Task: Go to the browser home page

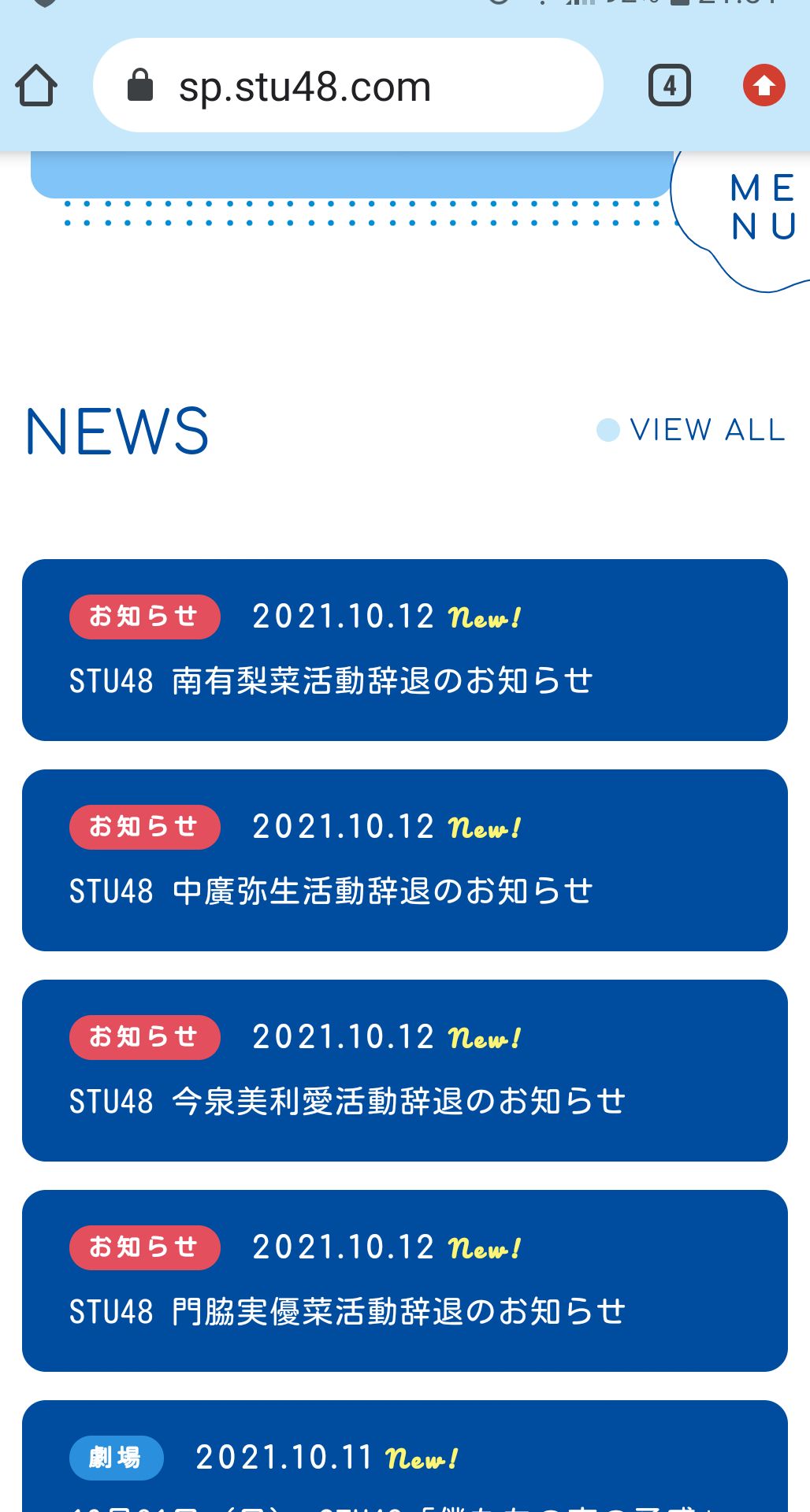Action: tap(36, 85)
